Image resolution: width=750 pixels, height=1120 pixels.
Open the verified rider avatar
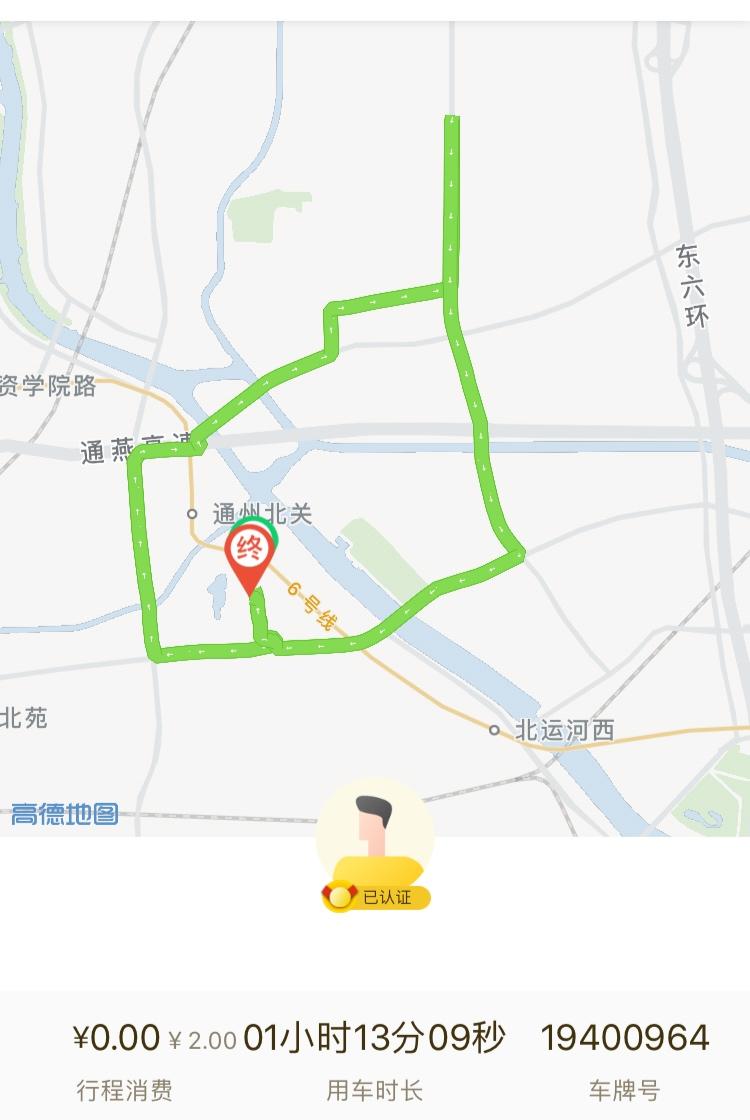376,843
